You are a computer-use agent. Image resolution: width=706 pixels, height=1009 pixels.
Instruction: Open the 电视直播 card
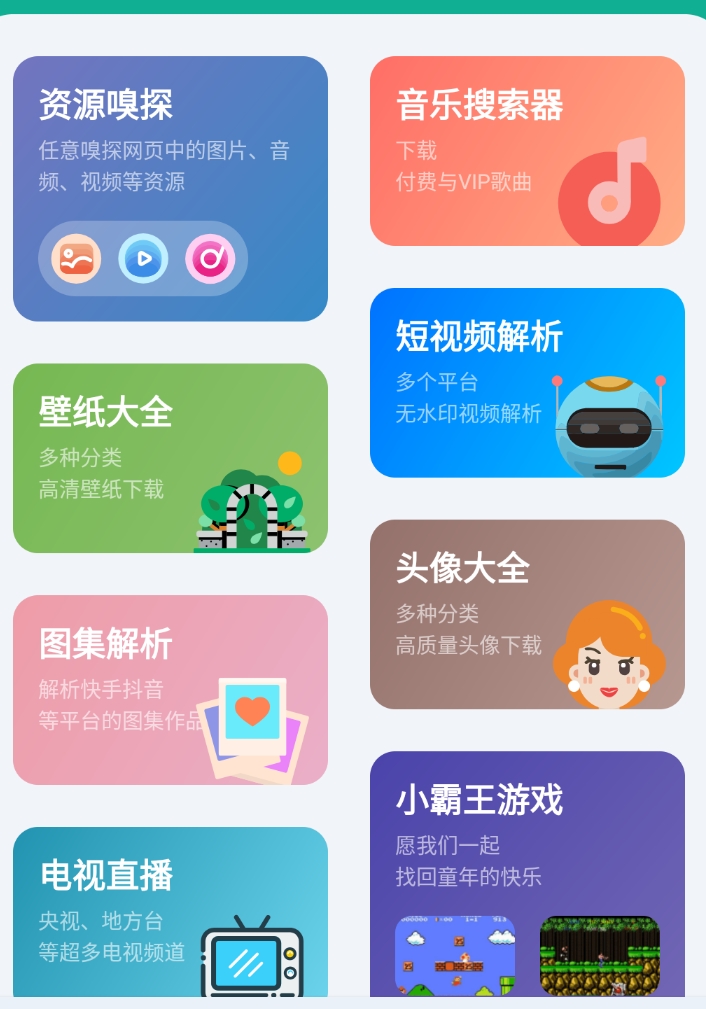pyautogui.click(x=170, y=910)
